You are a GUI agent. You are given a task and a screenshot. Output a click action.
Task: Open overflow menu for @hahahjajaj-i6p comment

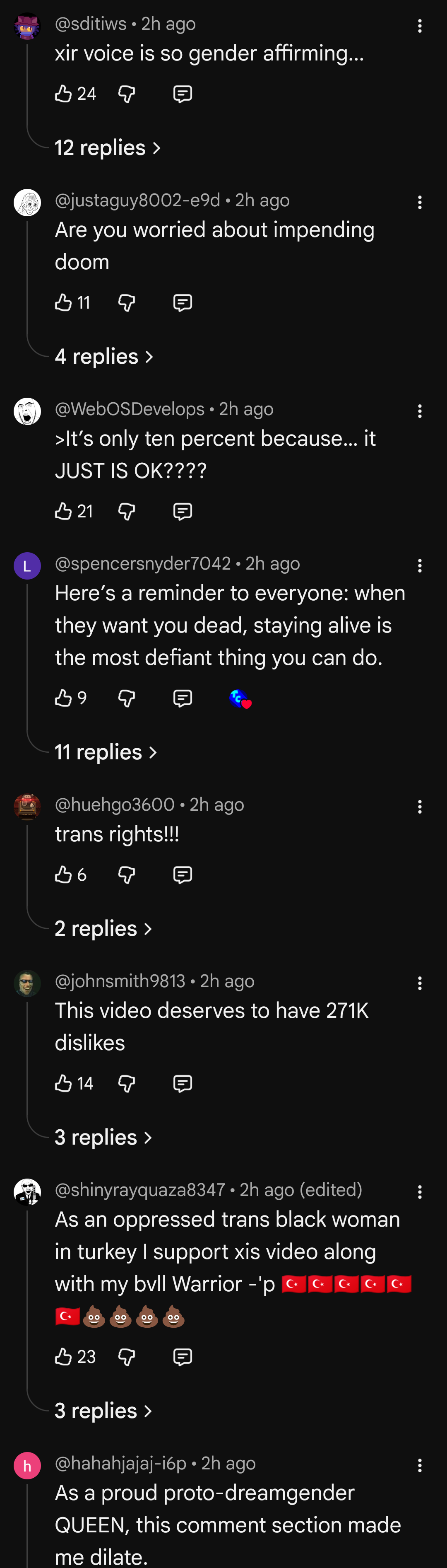tap(420, 1466)
